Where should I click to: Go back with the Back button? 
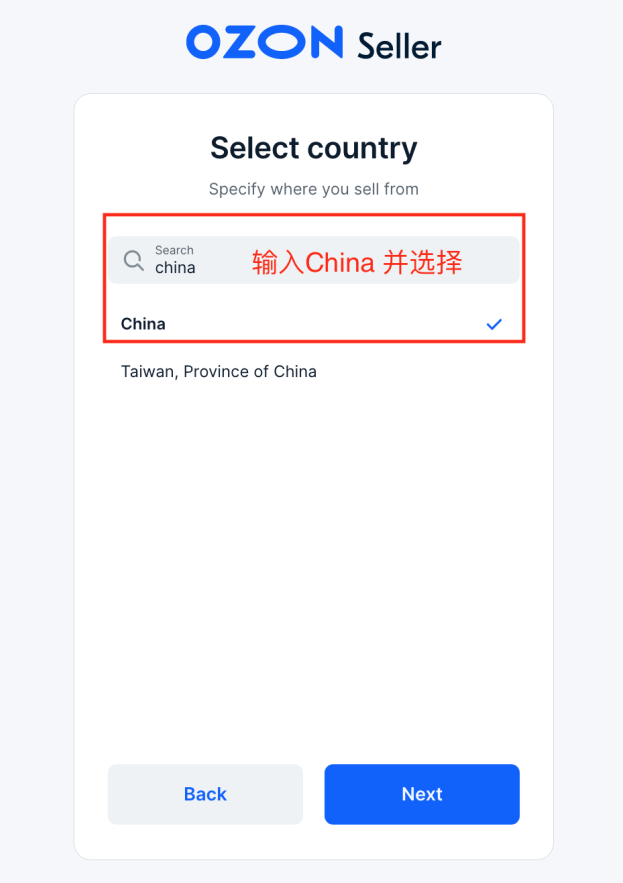tap(205, 794)
